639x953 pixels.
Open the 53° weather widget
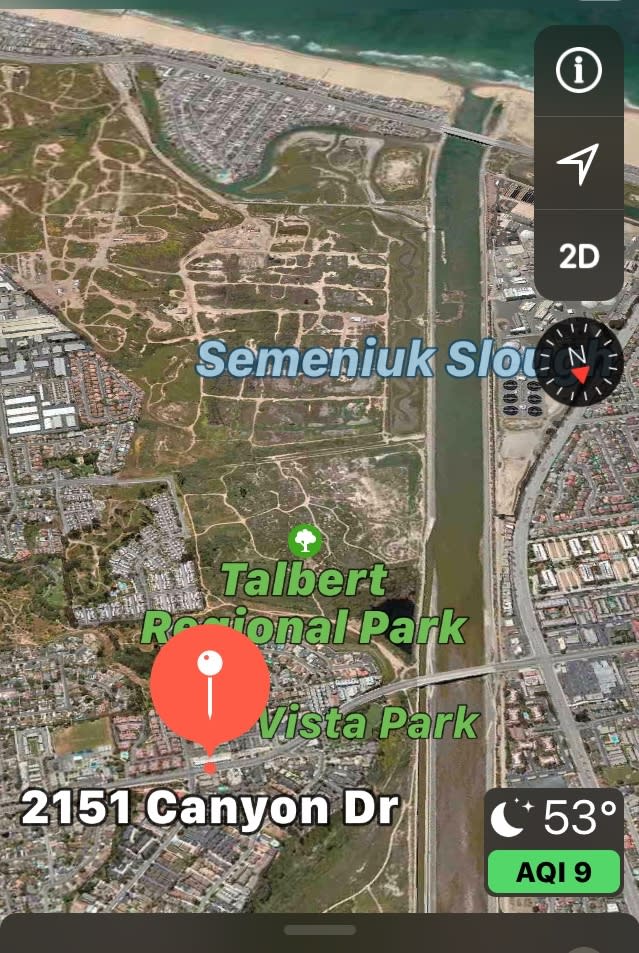[x=555, y=819]
